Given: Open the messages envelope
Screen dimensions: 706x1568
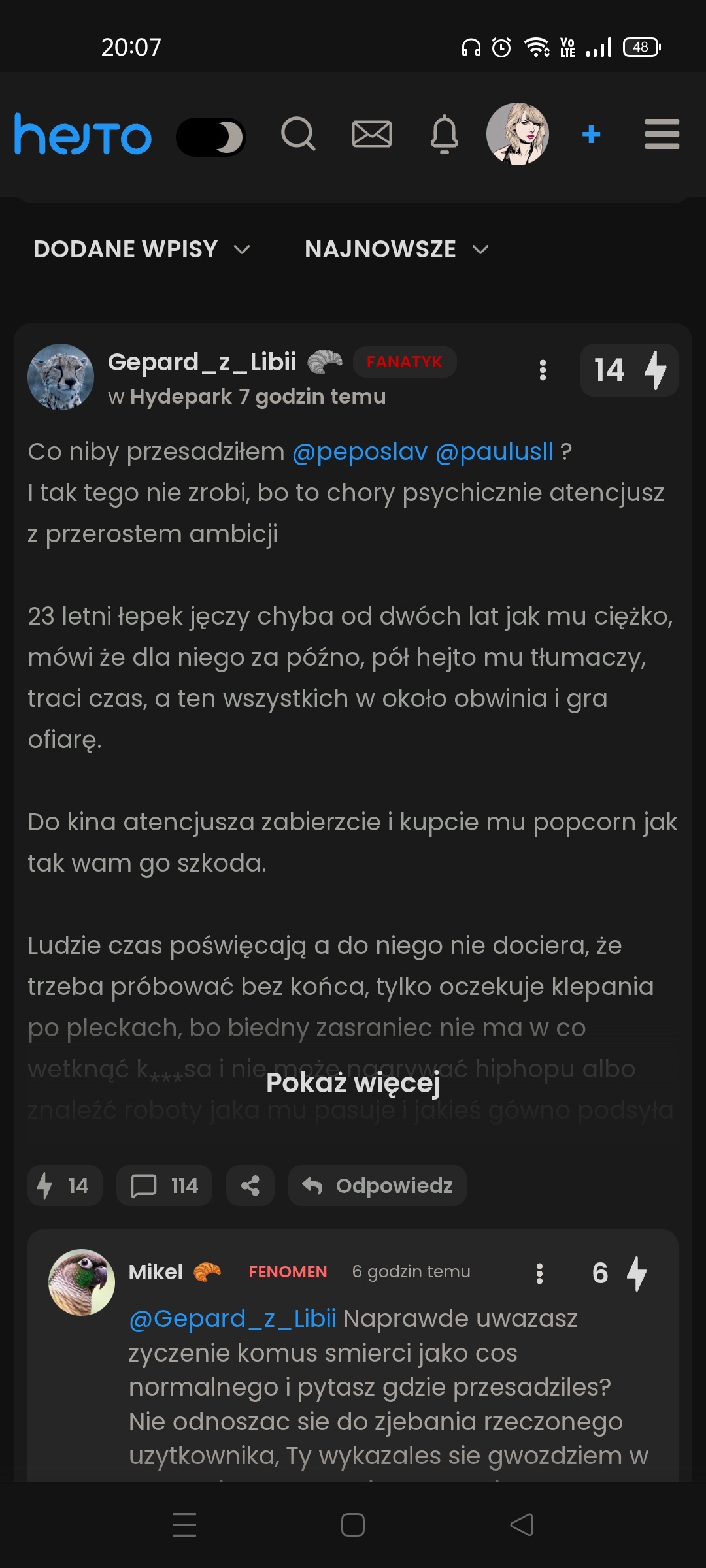Looking at the screenshot, I should point(371,135).
